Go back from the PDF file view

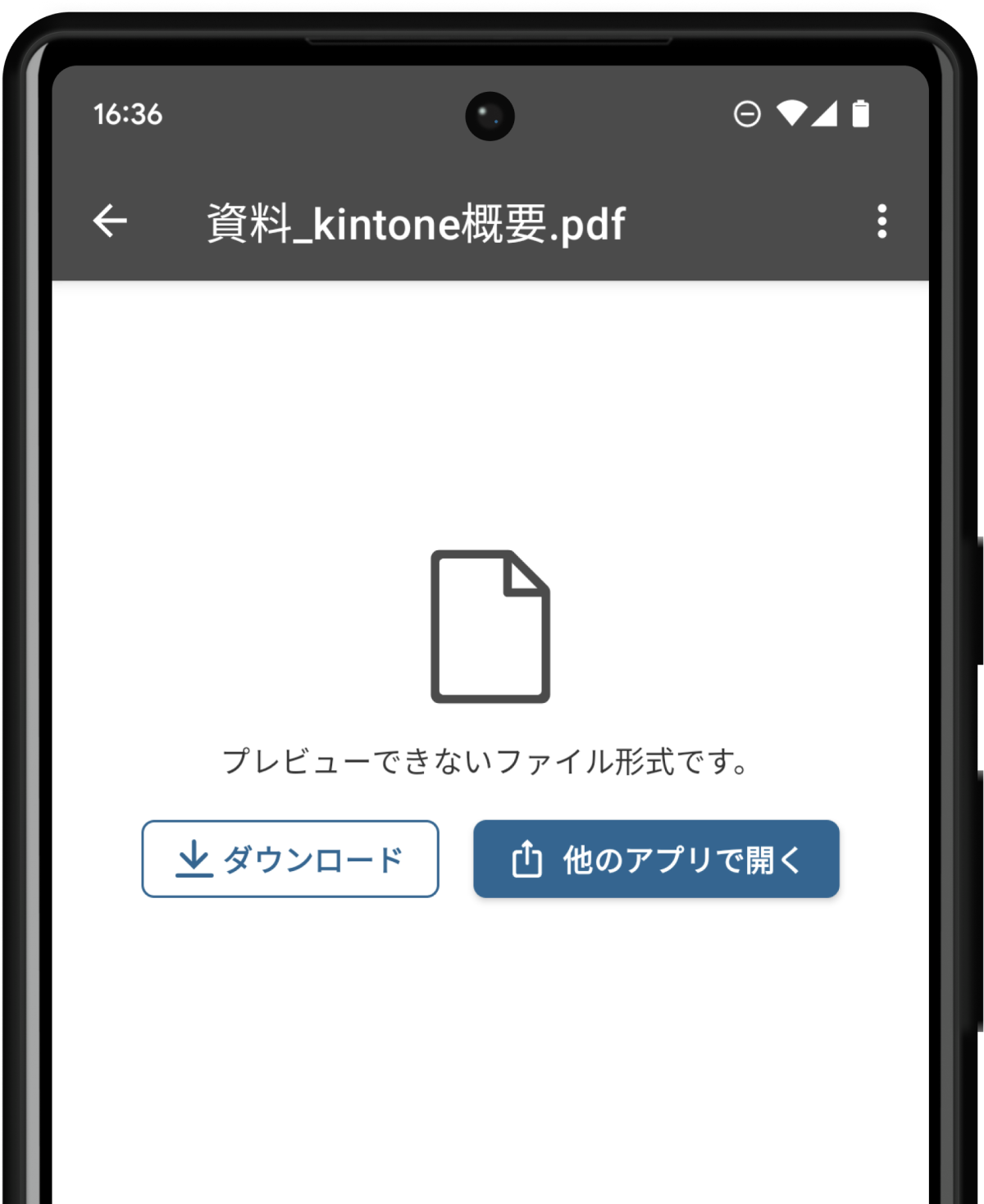pos(110,221)
